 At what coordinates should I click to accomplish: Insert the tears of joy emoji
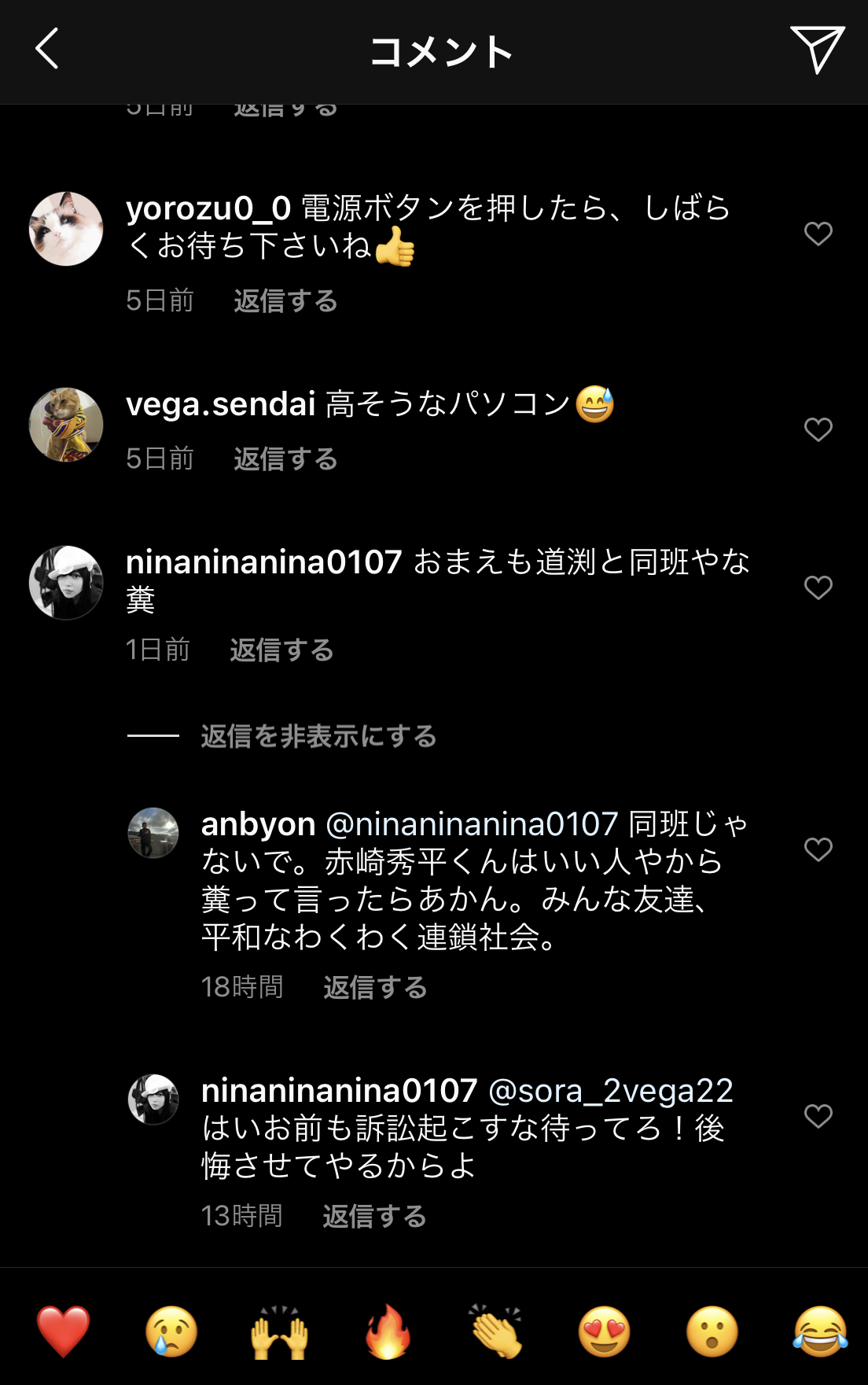(819, 1332)
